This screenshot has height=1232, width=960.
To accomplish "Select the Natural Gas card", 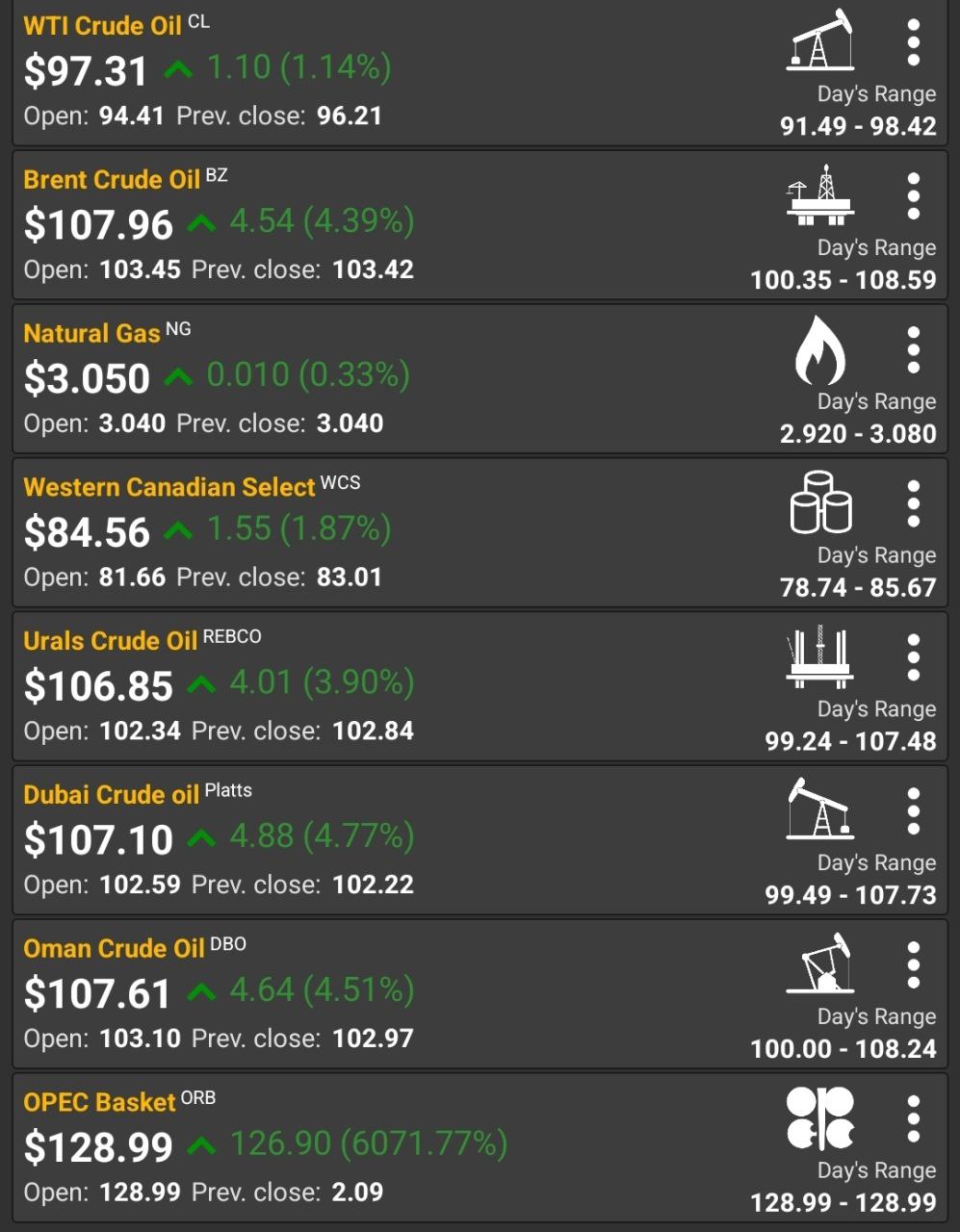I will pos(385,379).
